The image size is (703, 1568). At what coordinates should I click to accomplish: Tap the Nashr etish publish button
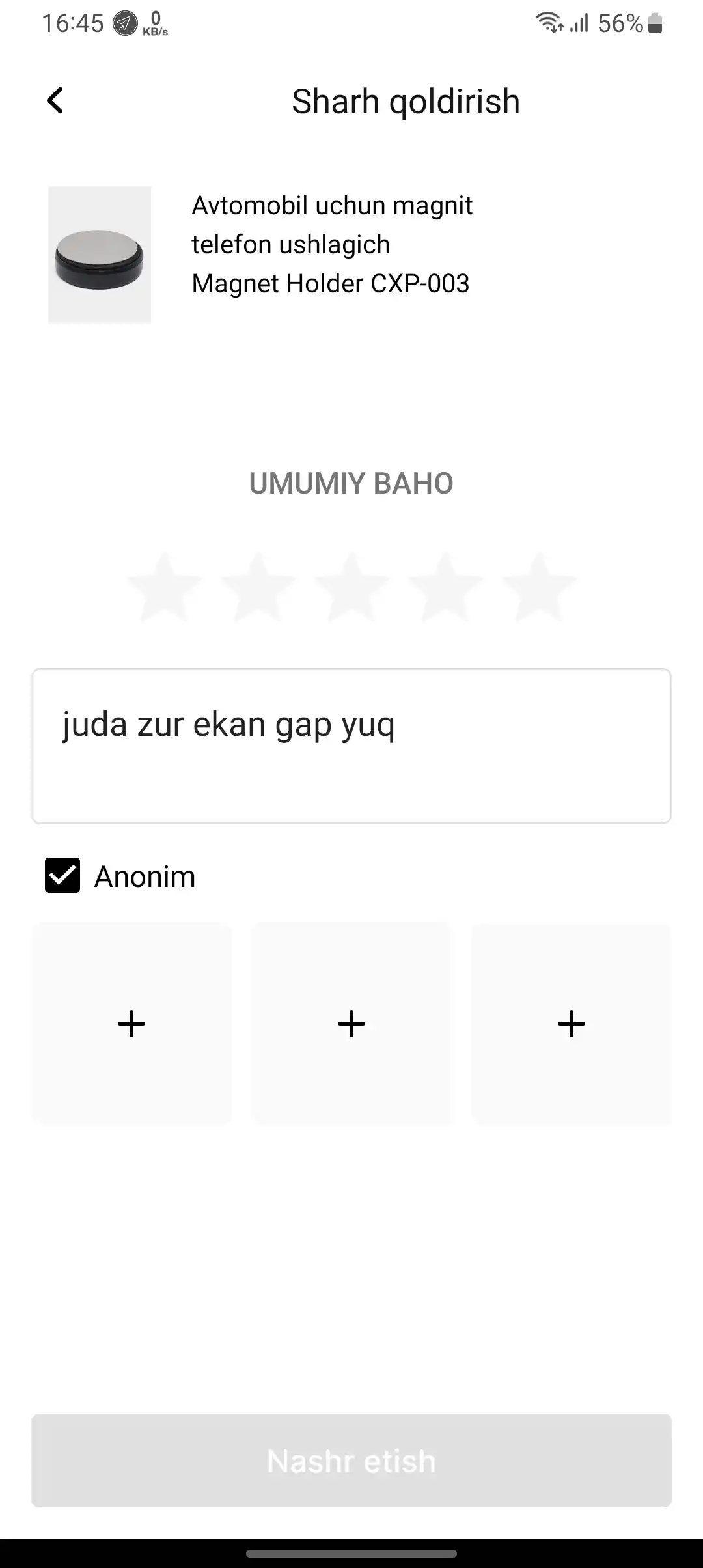click(351, 1461)
